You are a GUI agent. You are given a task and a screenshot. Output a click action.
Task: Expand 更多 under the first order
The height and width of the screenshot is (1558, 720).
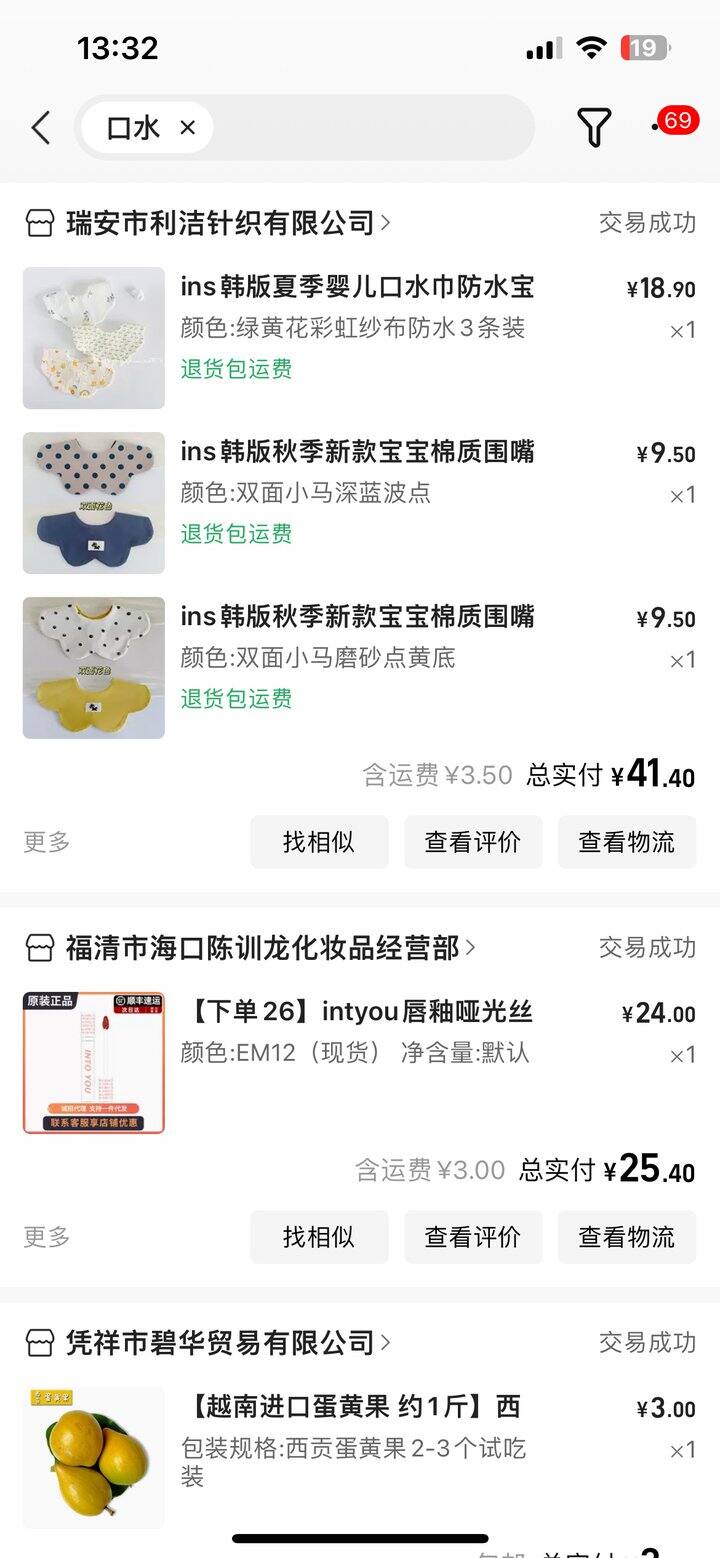point(47,842)
